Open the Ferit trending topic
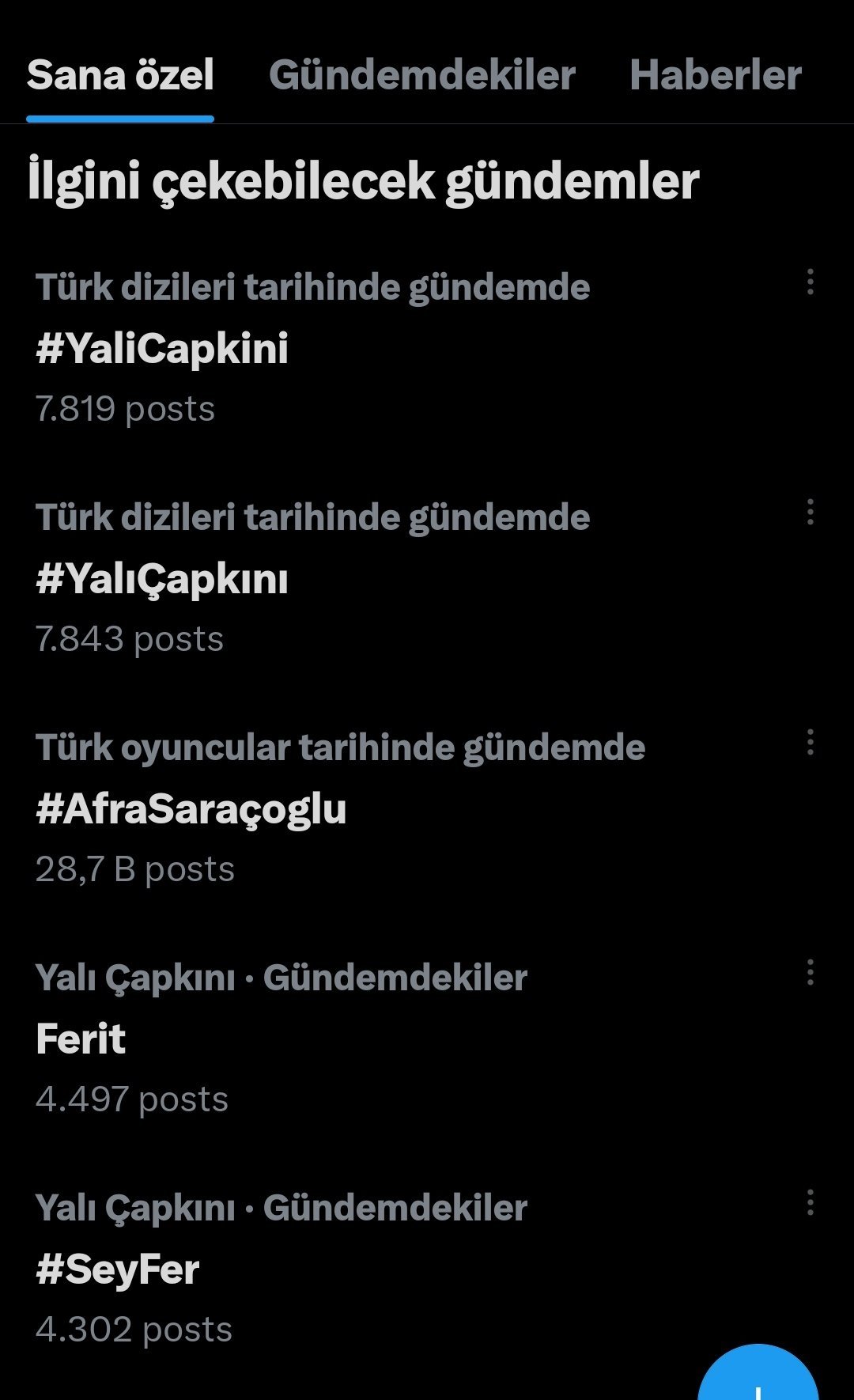The height and width of the screenshot is (1400, 854). [81, 1039]
